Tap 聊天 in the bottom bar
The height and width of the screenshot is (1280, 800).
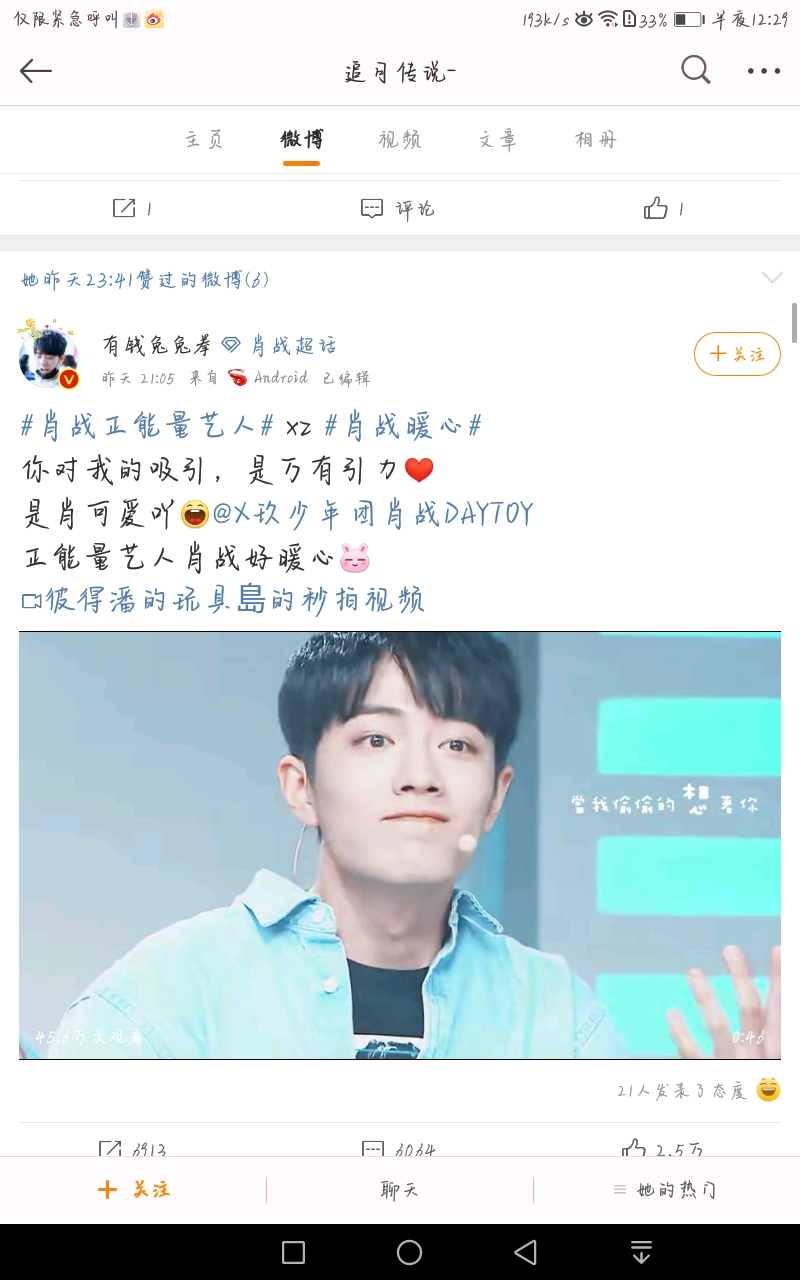(x=399, y=1190)
